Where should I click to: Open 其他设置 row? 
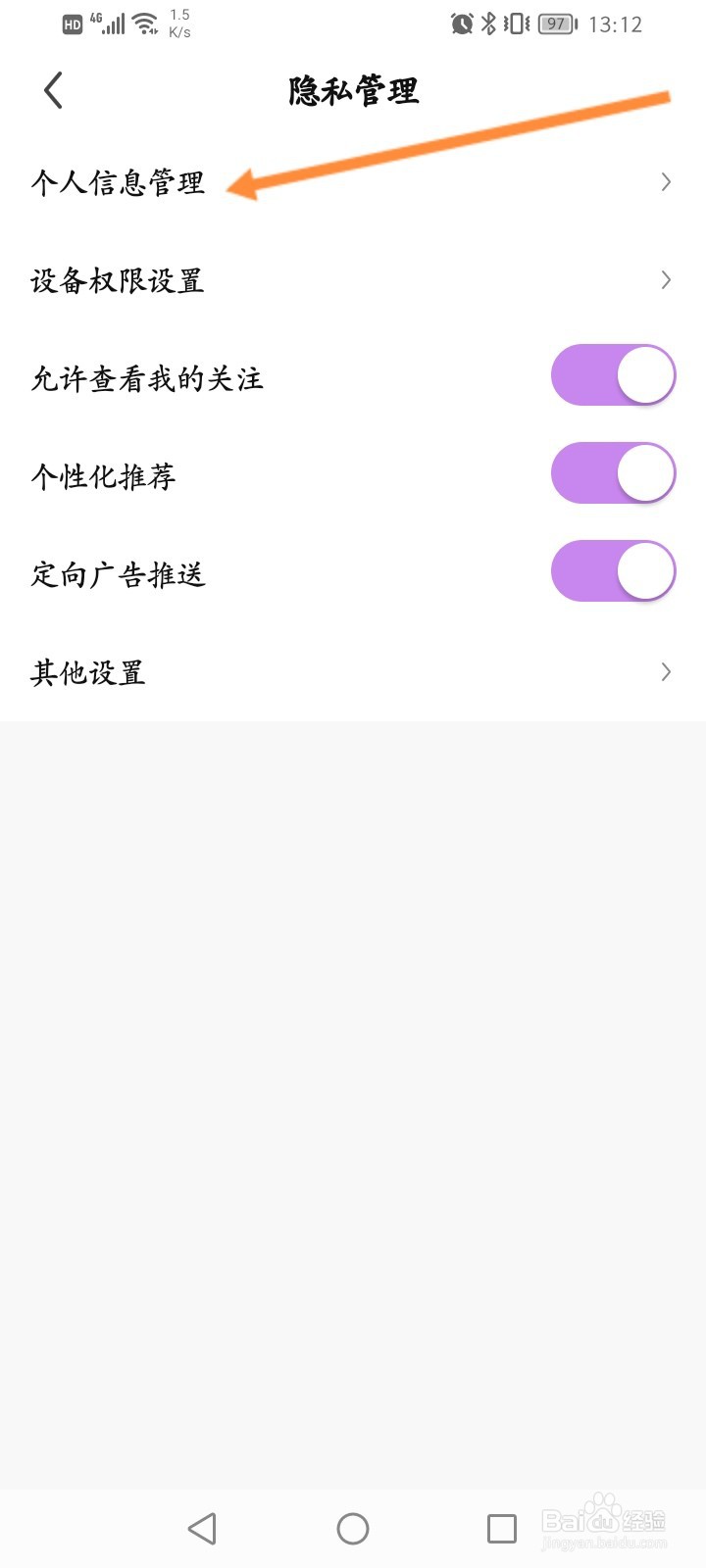(x=353, y=672)
